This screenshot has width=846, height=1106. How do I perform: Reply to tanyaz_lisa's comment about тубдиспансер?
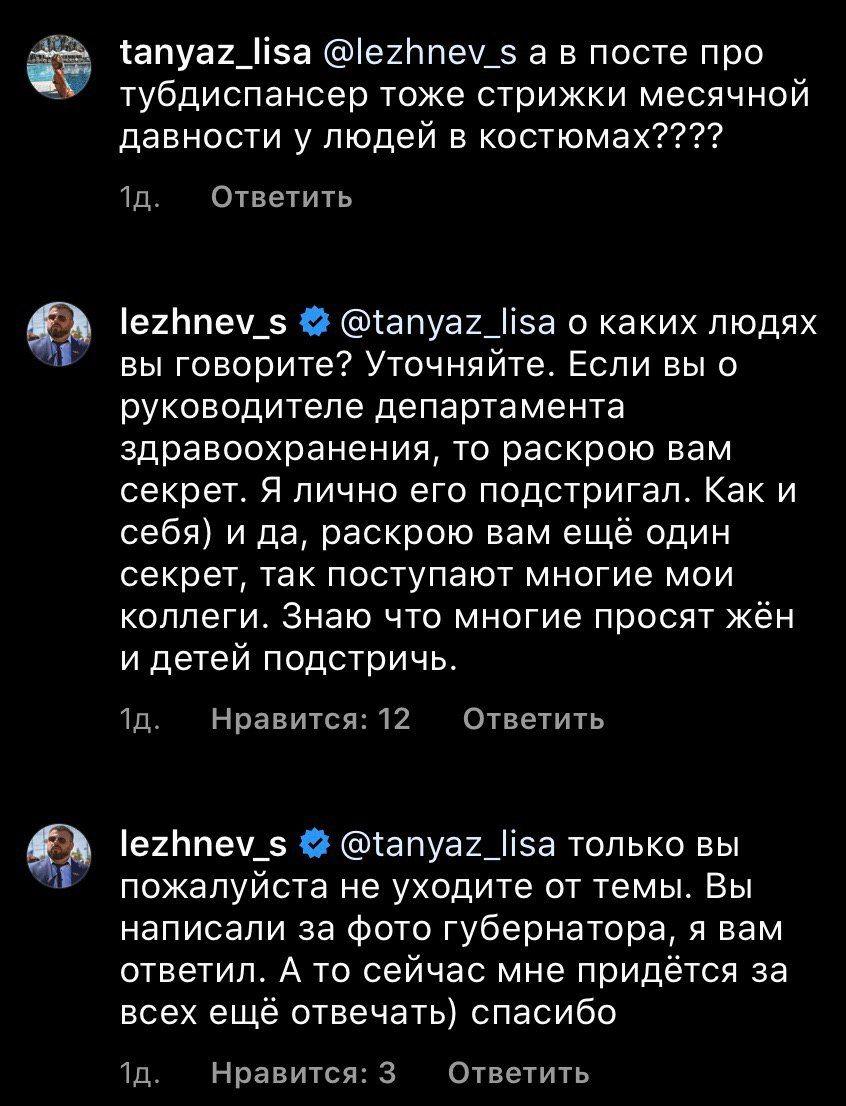282,197
